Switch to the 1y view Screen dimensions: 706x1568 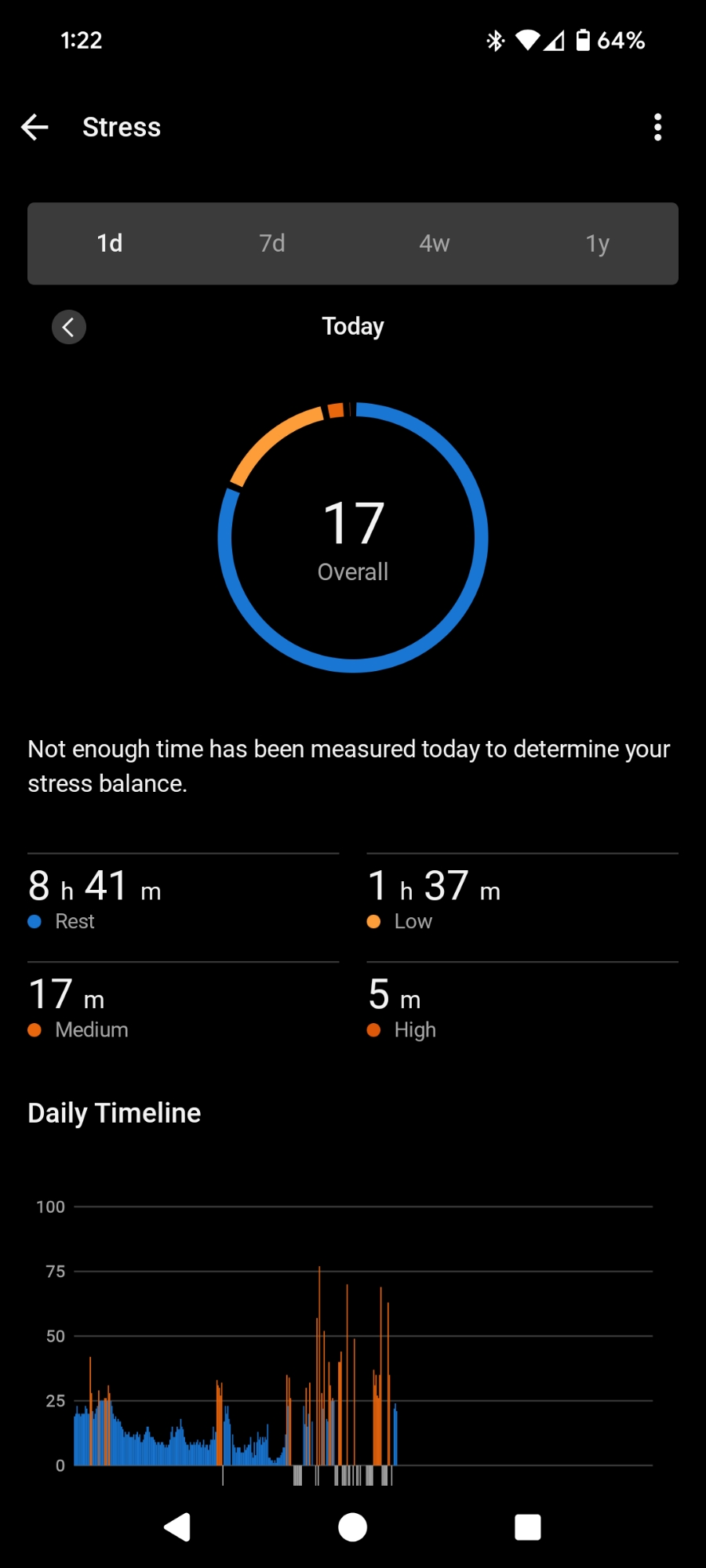(598, 244)
